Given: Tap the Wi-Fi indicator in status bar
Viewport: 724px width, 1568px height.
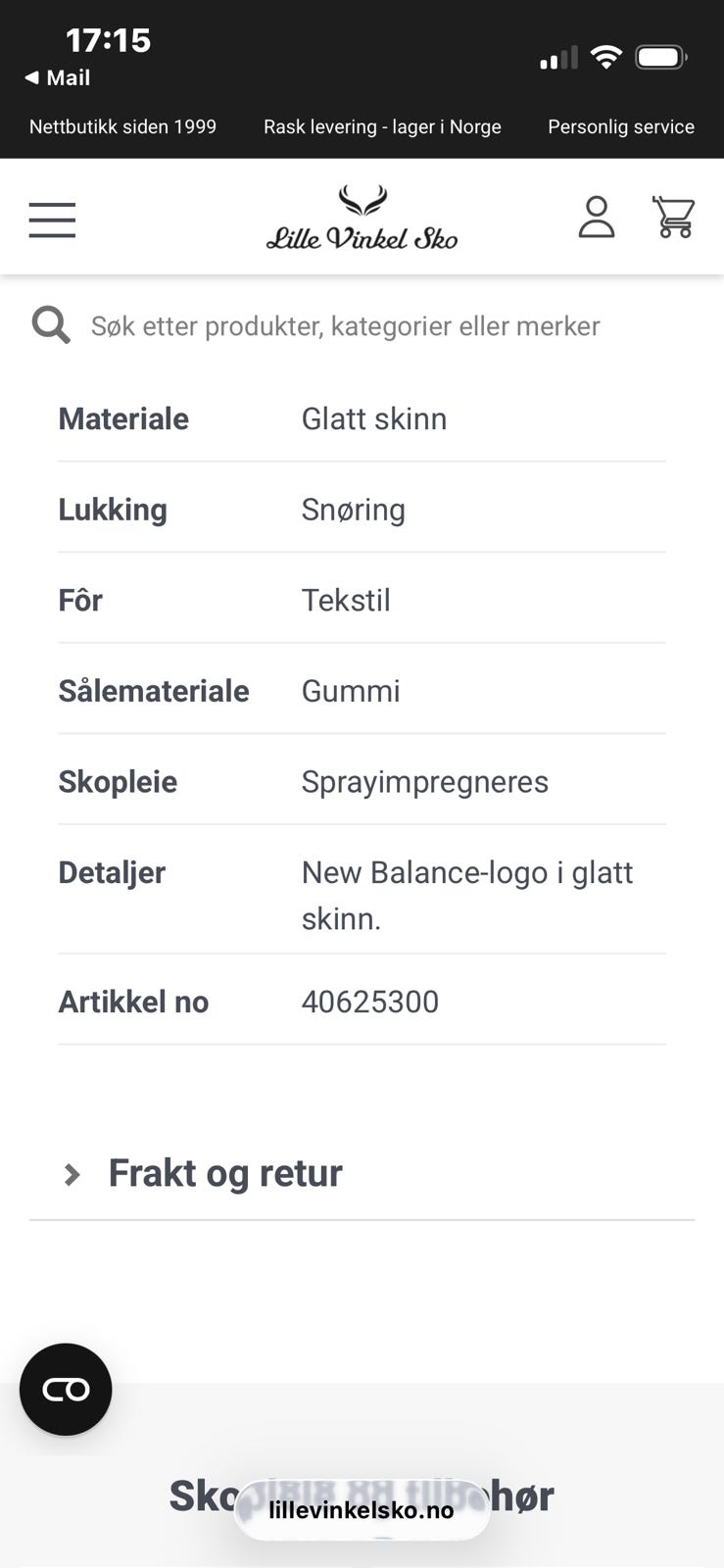Looking at the screenshot, I should [606, 57].
